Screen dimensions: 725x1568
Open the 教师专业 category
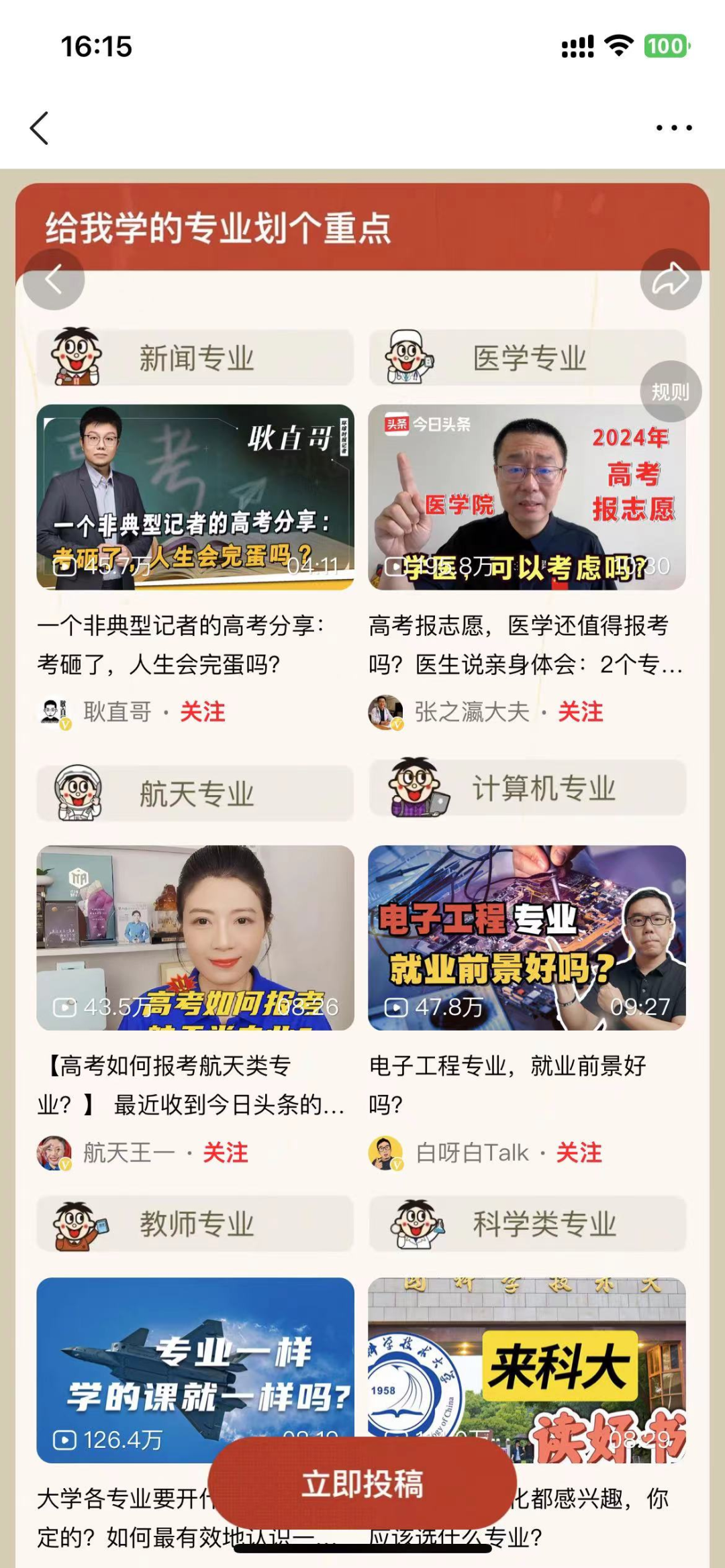tap(195, 1224)
